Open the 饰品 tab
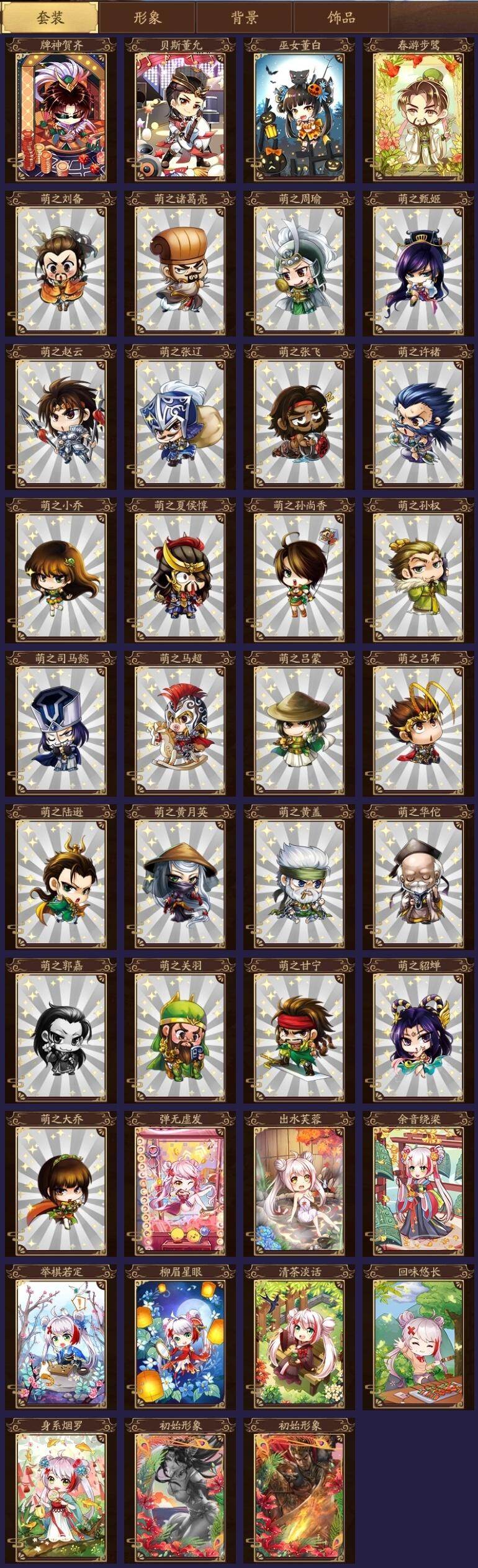 point(341,17)
